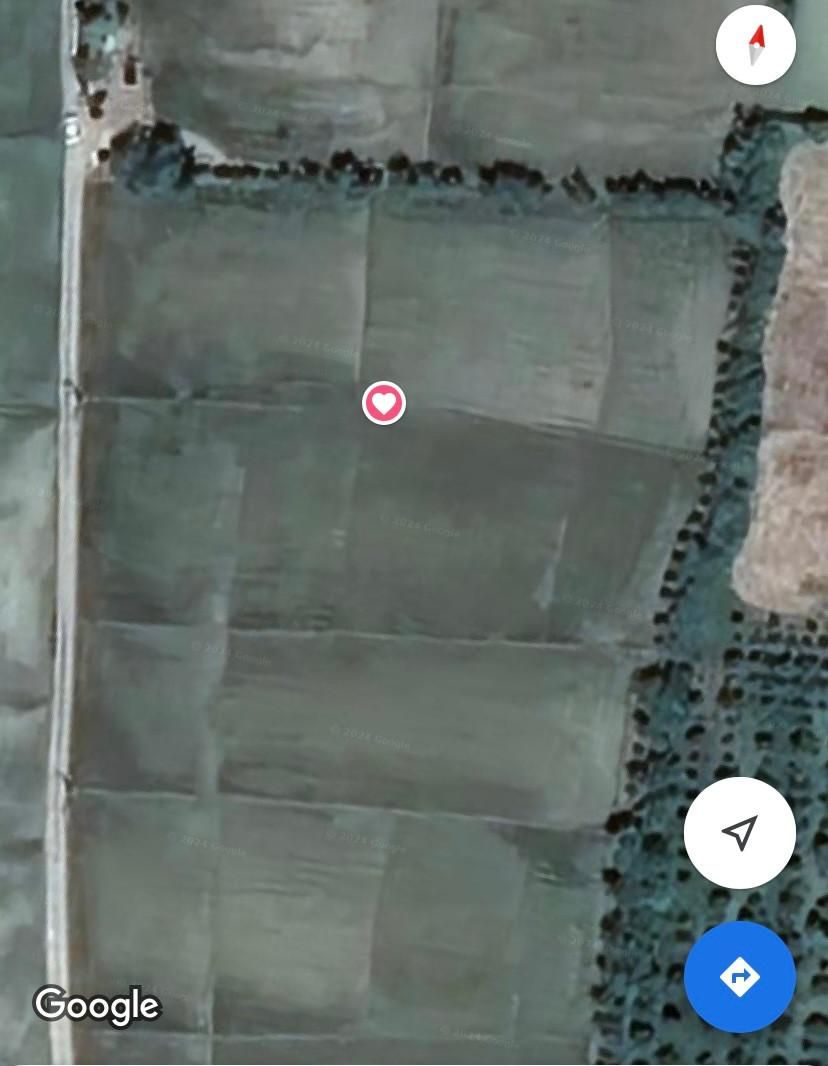The height and width of the screenshot is (1066, 828).
Task: Center map on my current location
Action: [739, 832]
